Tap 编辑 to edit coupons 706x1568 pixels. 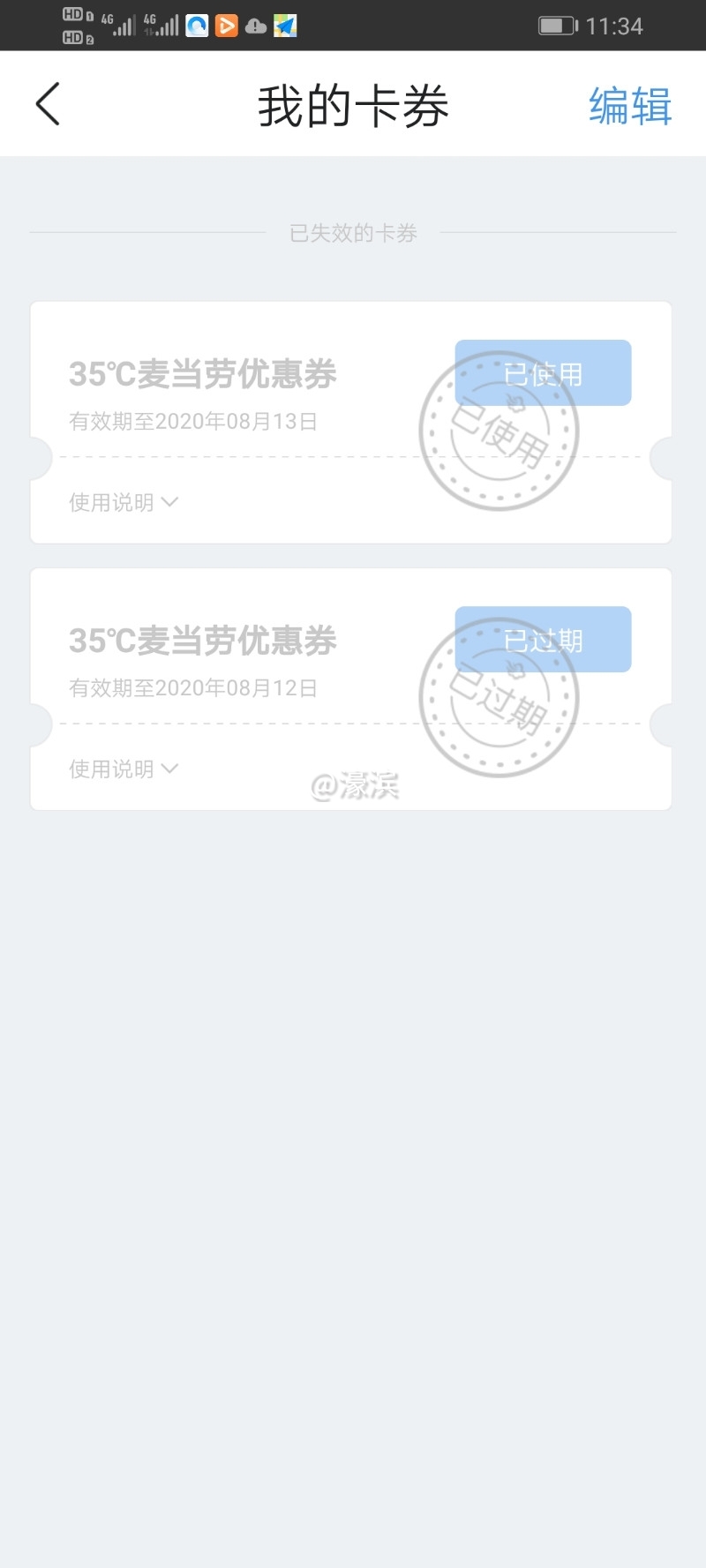pyautogui.click(x=630, y=106)
